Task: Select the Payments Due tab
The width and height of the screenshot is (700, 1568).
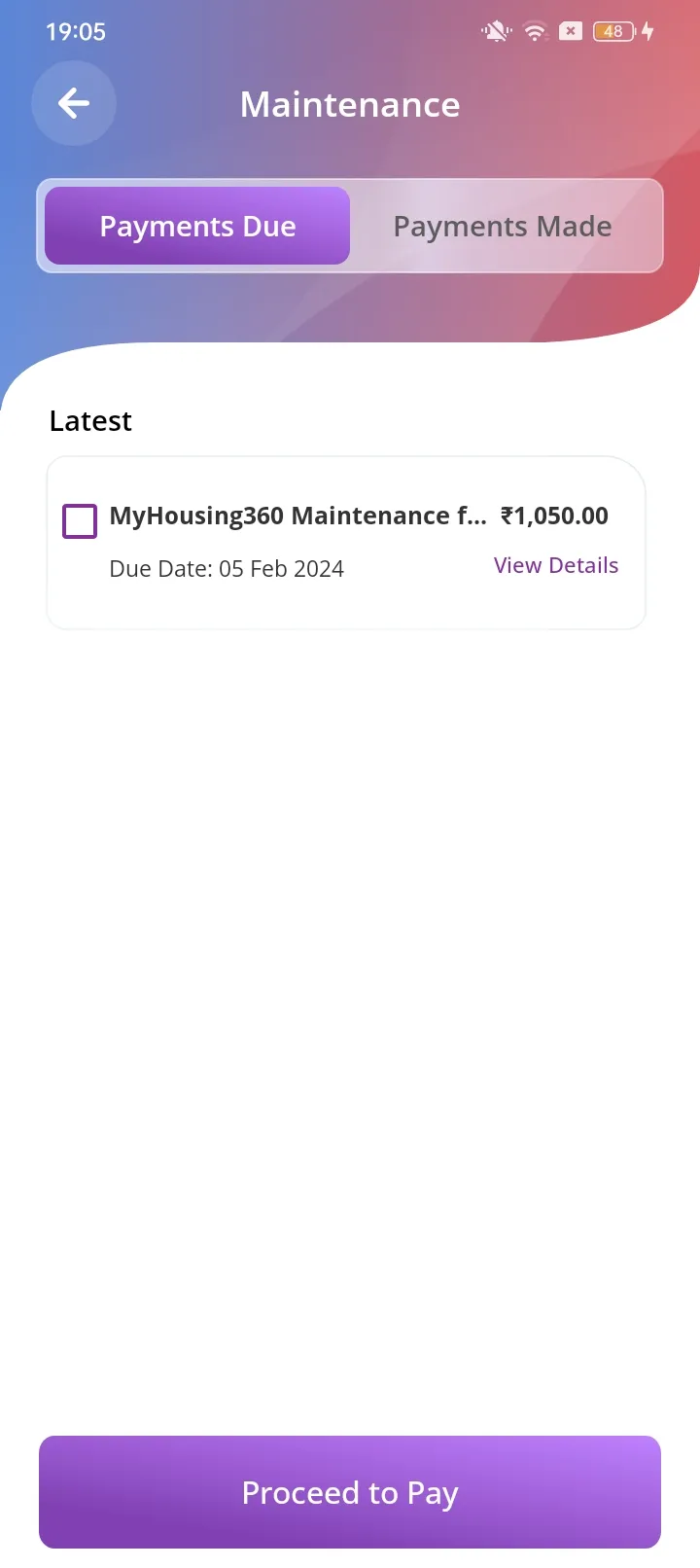Action: (x=197, y=226)
